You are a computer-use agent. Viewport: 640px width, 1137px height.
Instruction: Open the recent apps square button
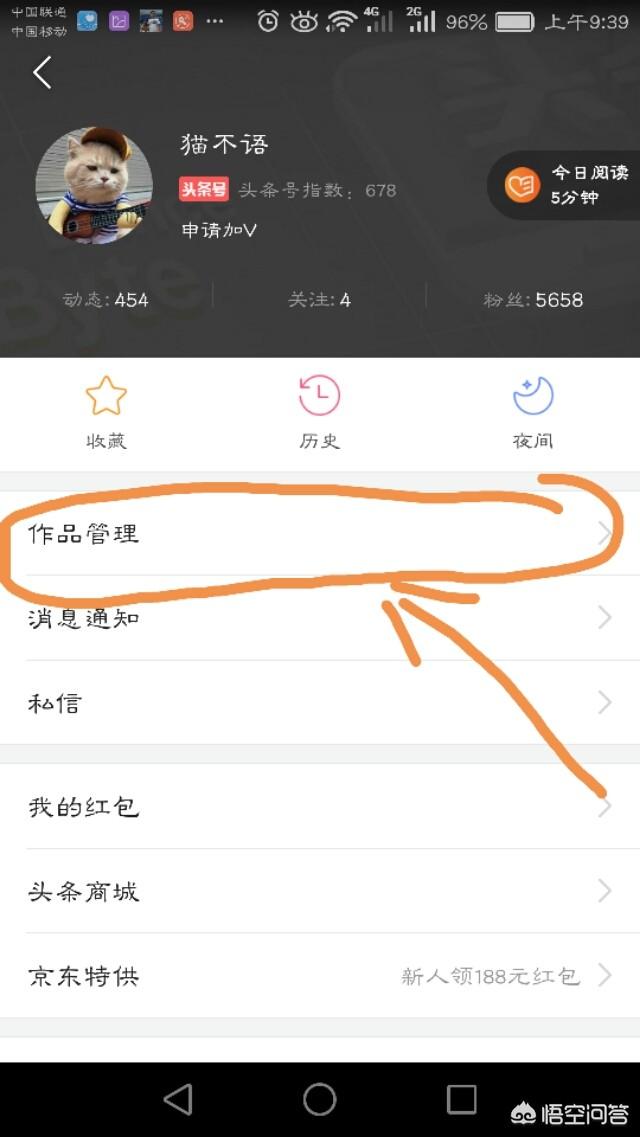(461, 1099)
